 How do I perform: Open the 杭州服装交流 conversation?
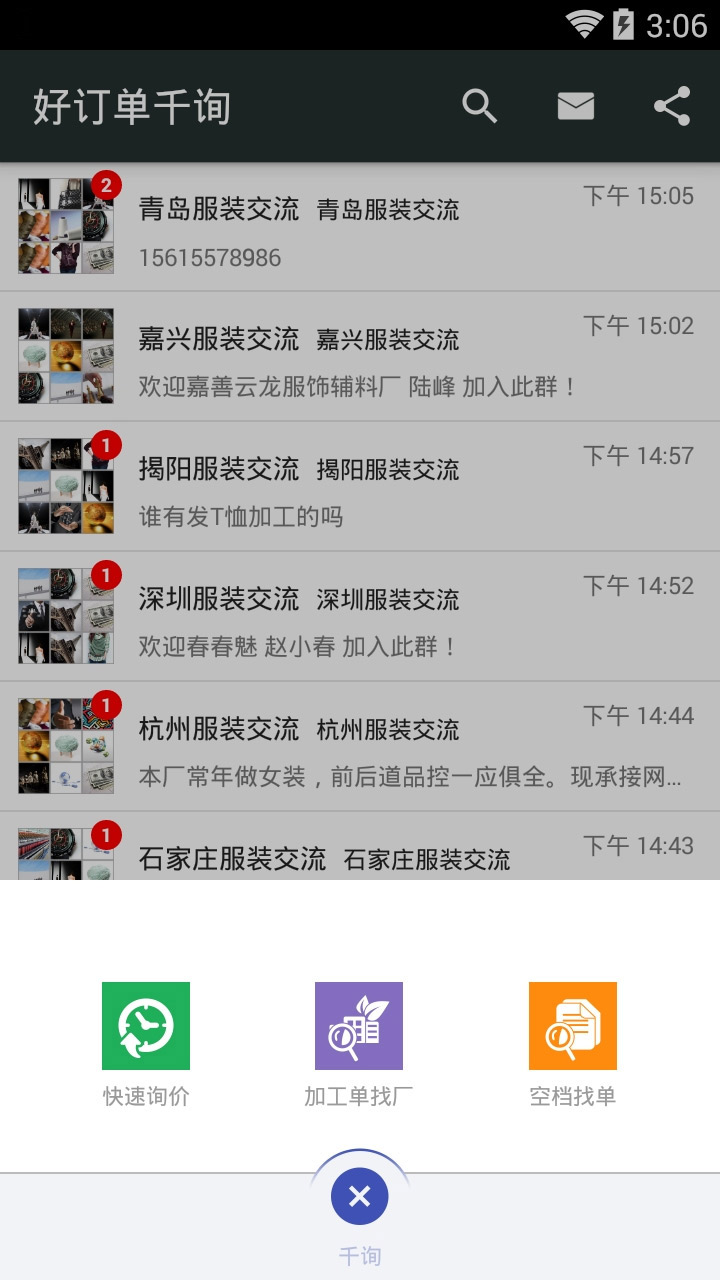tap(360, 744)
